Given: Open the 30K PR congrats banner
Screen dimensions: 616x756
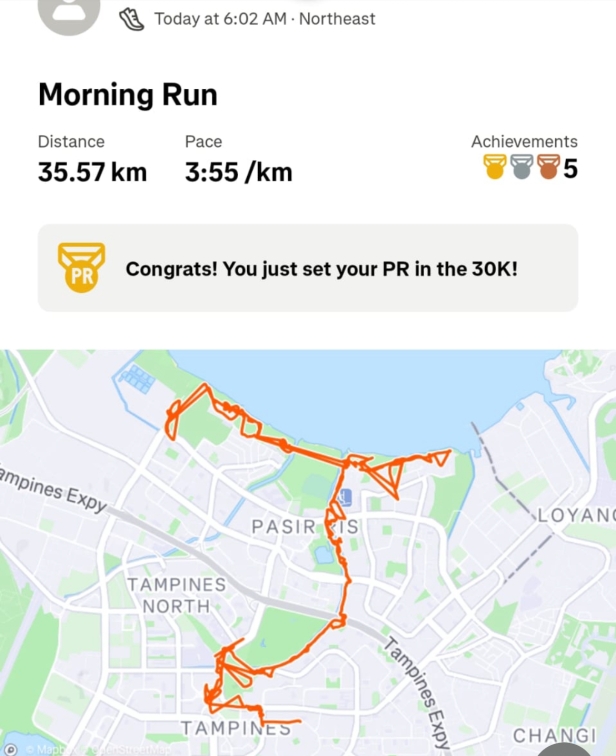Looking at the screenshot, I should [x=307, y=268].
